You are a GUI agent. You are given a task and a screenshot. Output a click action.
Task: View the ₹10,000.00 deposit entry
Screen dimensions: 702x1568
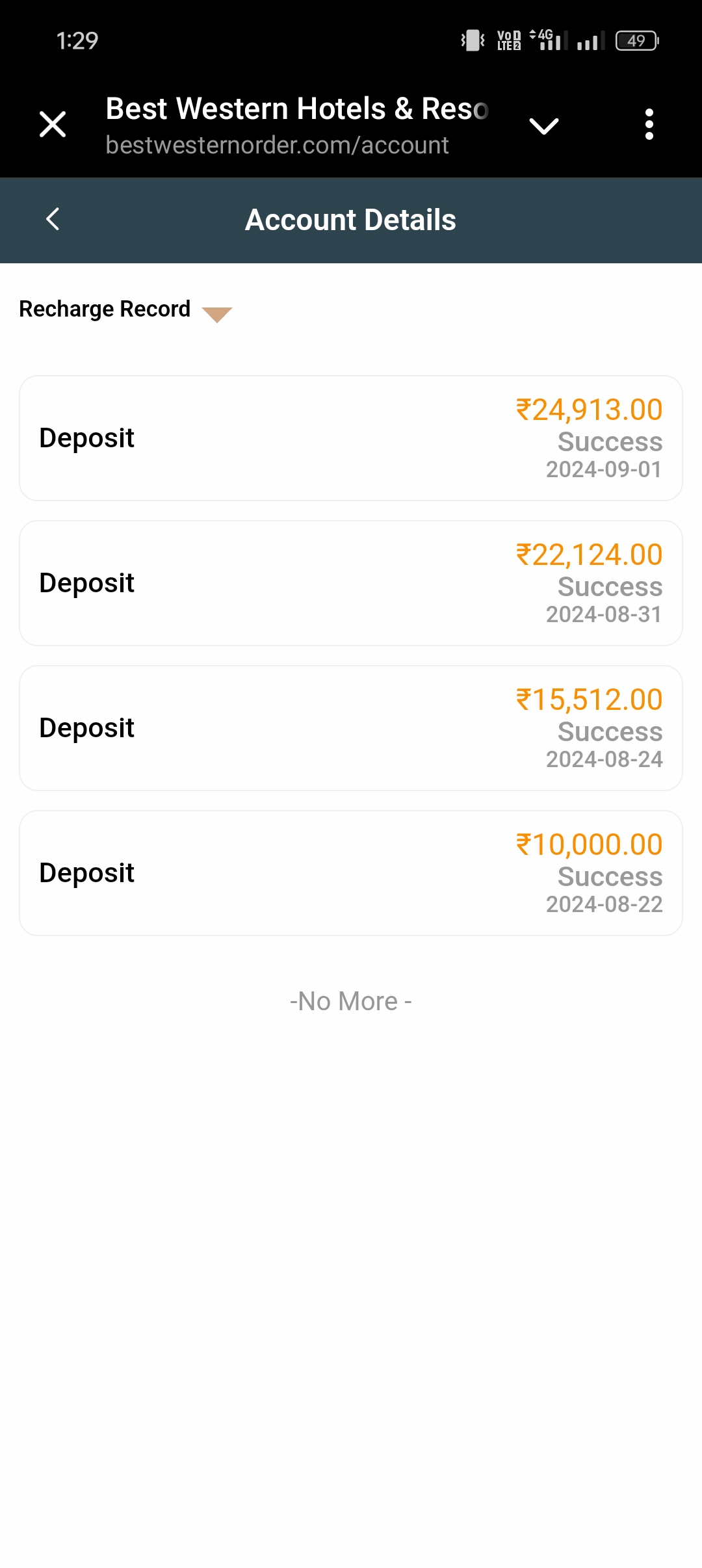pyautogui.click(x=351, y=873)
